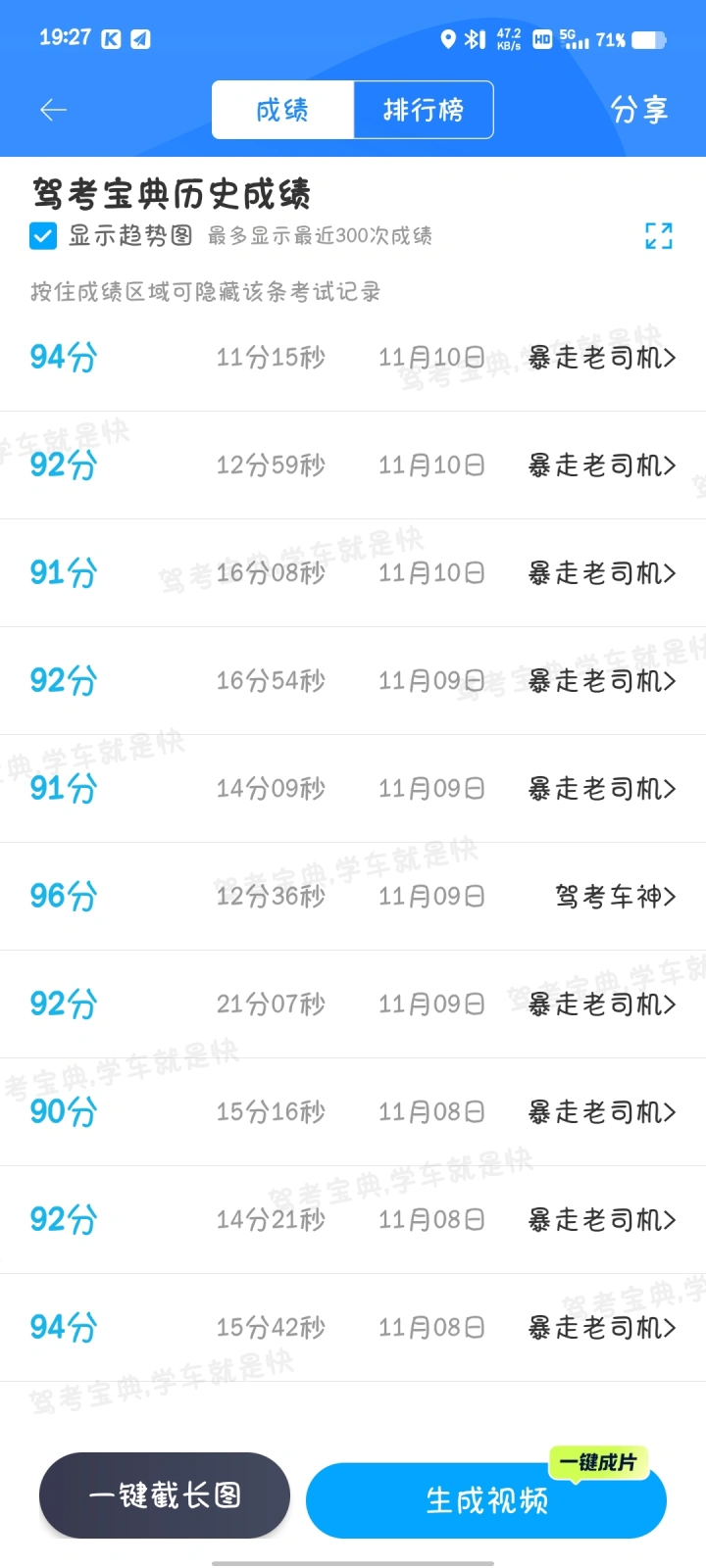
Task: Open the 92分 record with 12分59秒
Action: tap(353, 465)
